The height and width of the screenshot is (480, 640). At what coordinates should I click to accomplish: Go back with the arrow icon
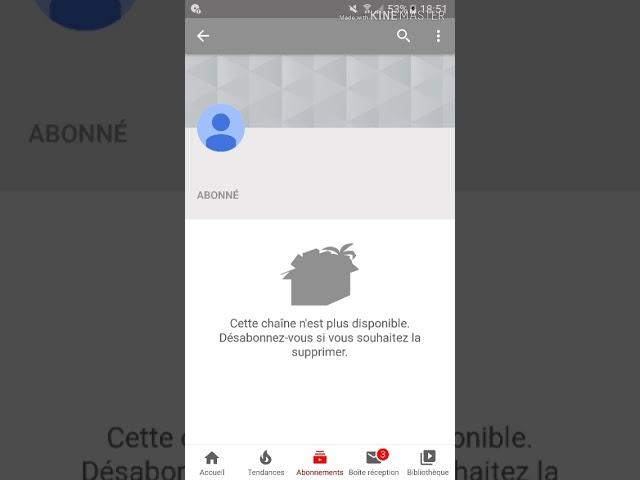pyautogui.click(x=203, y=36)
